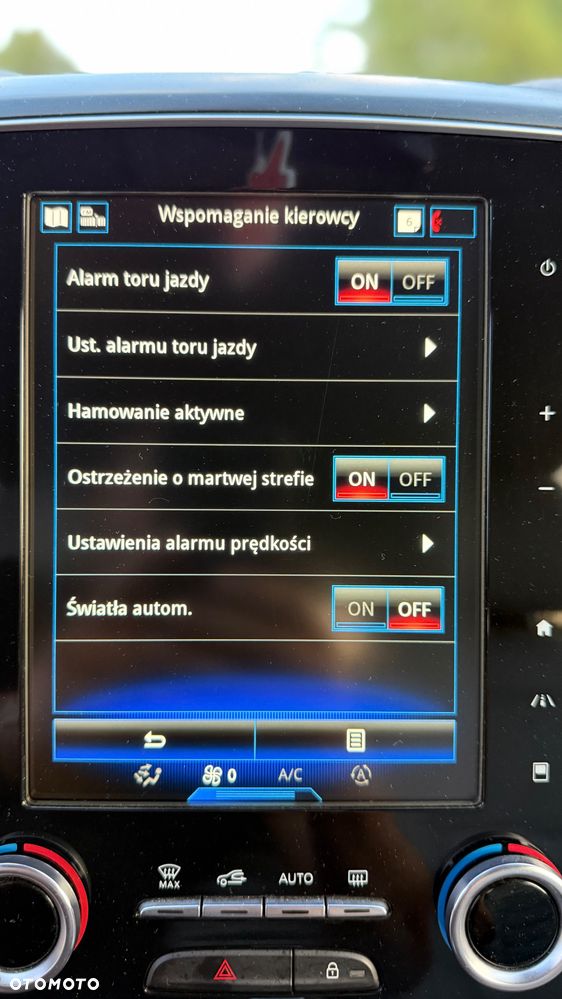Open the notification tile showing 6
562x999 pixels.
click(409, 222)
